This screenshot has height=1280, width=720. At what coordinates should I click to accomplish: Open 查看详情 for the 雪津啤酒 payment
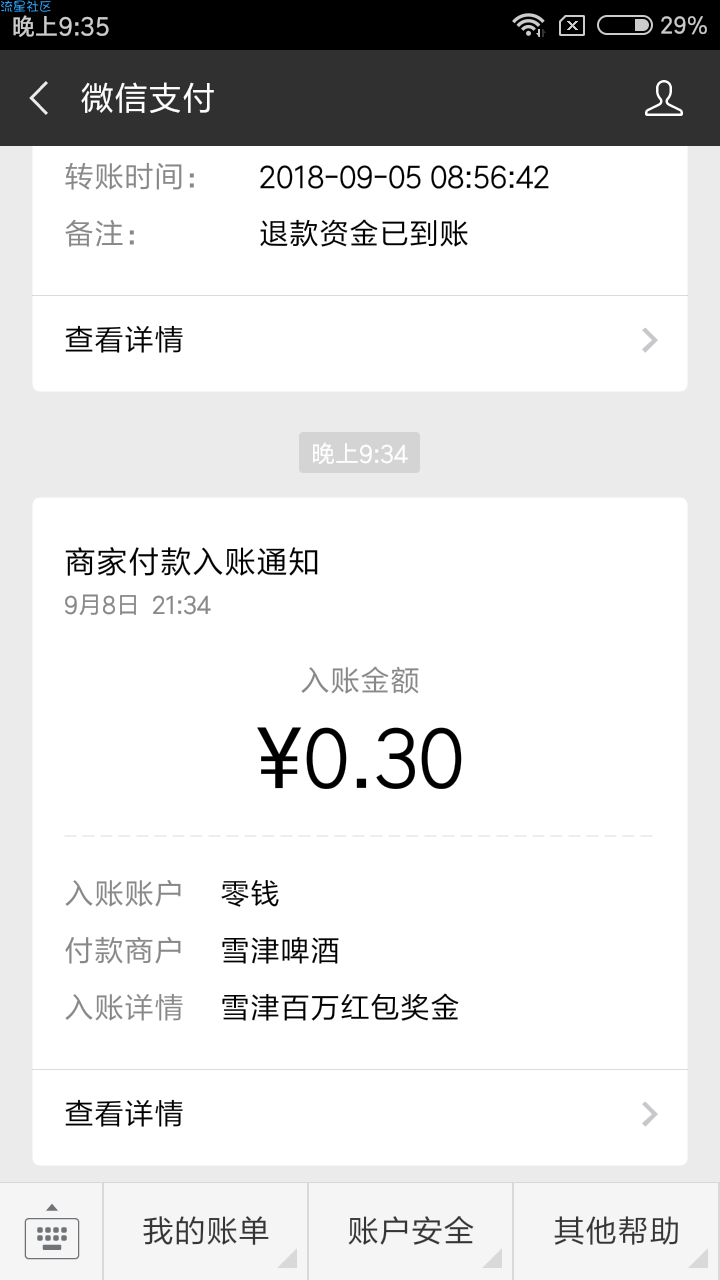tap(360, 1114)
